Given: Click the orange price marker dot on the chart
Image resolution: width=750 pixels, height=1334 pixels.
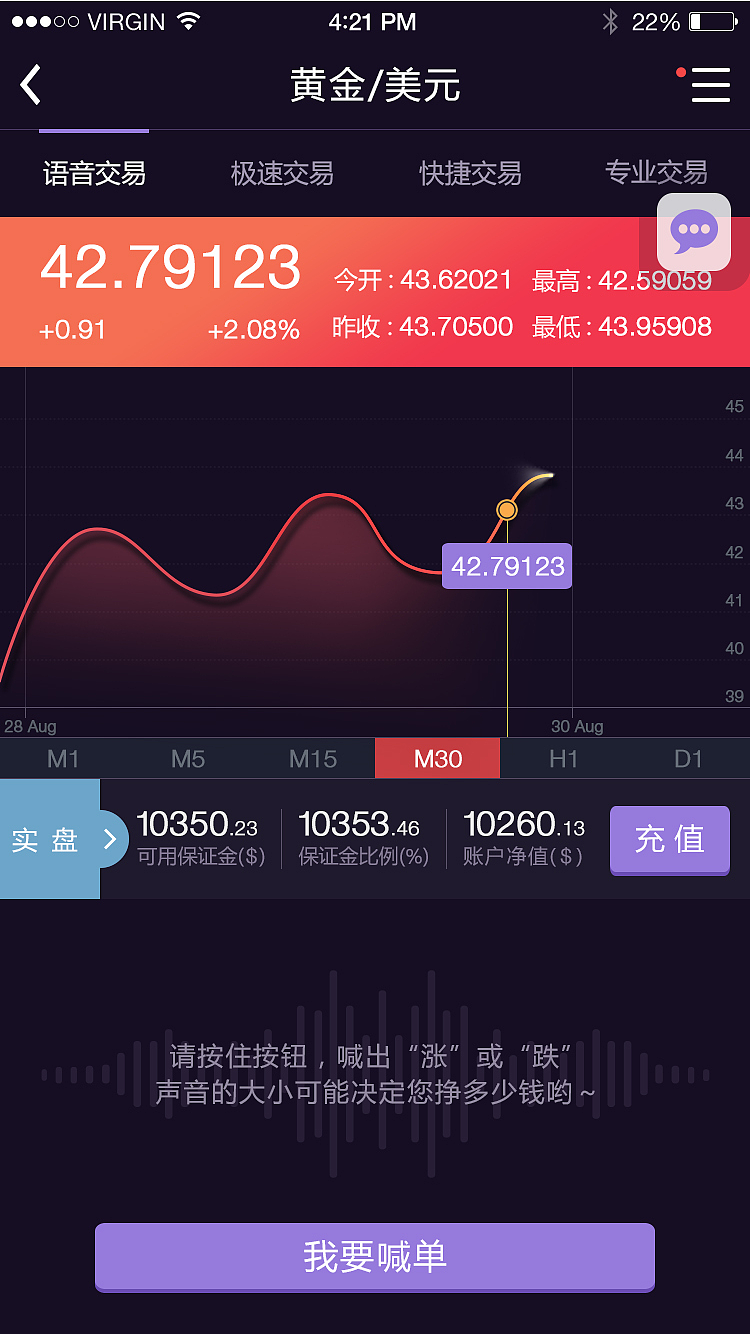Looking at the screenshot, I should (507, 509).
